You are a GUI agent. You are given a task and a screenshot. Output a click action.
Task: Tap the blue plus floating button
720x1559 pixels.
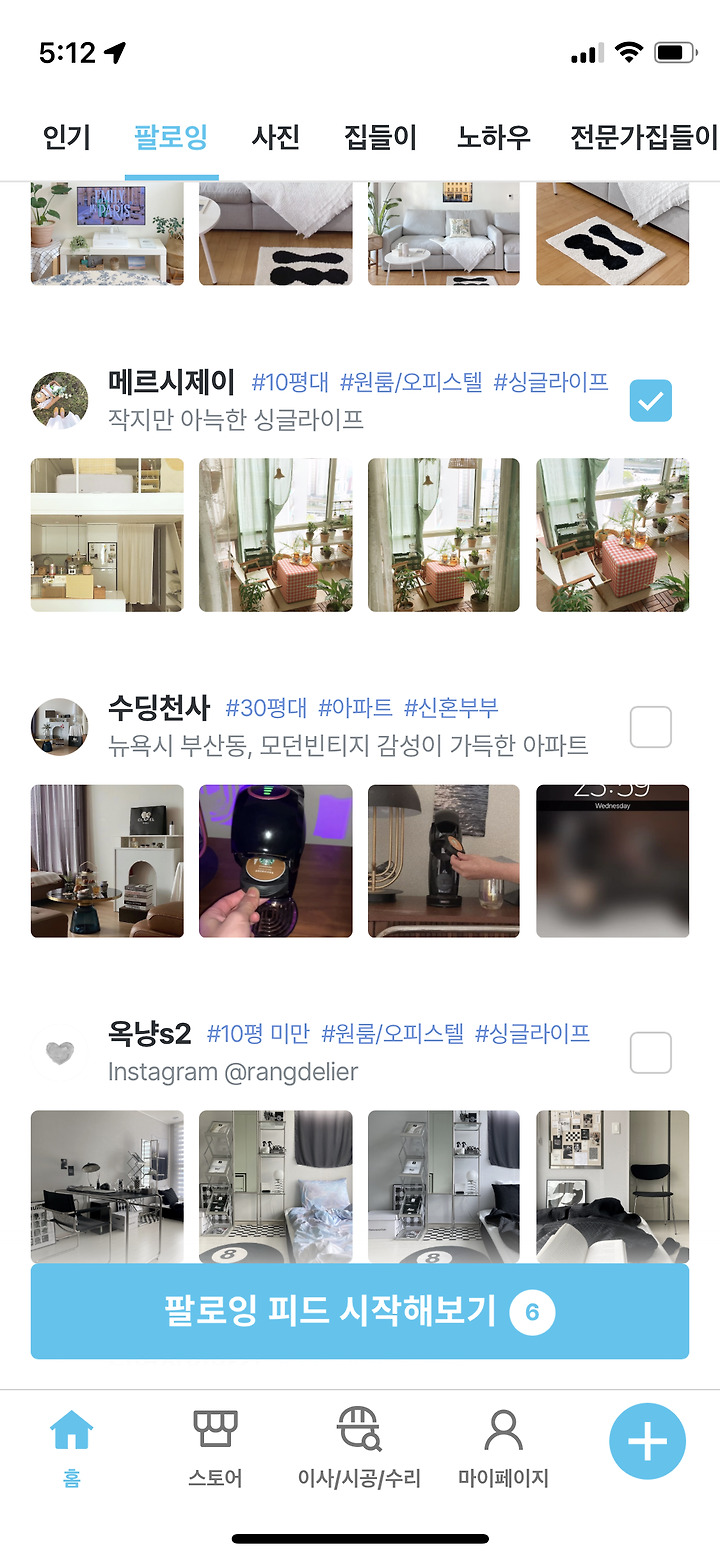[647, 1441]
